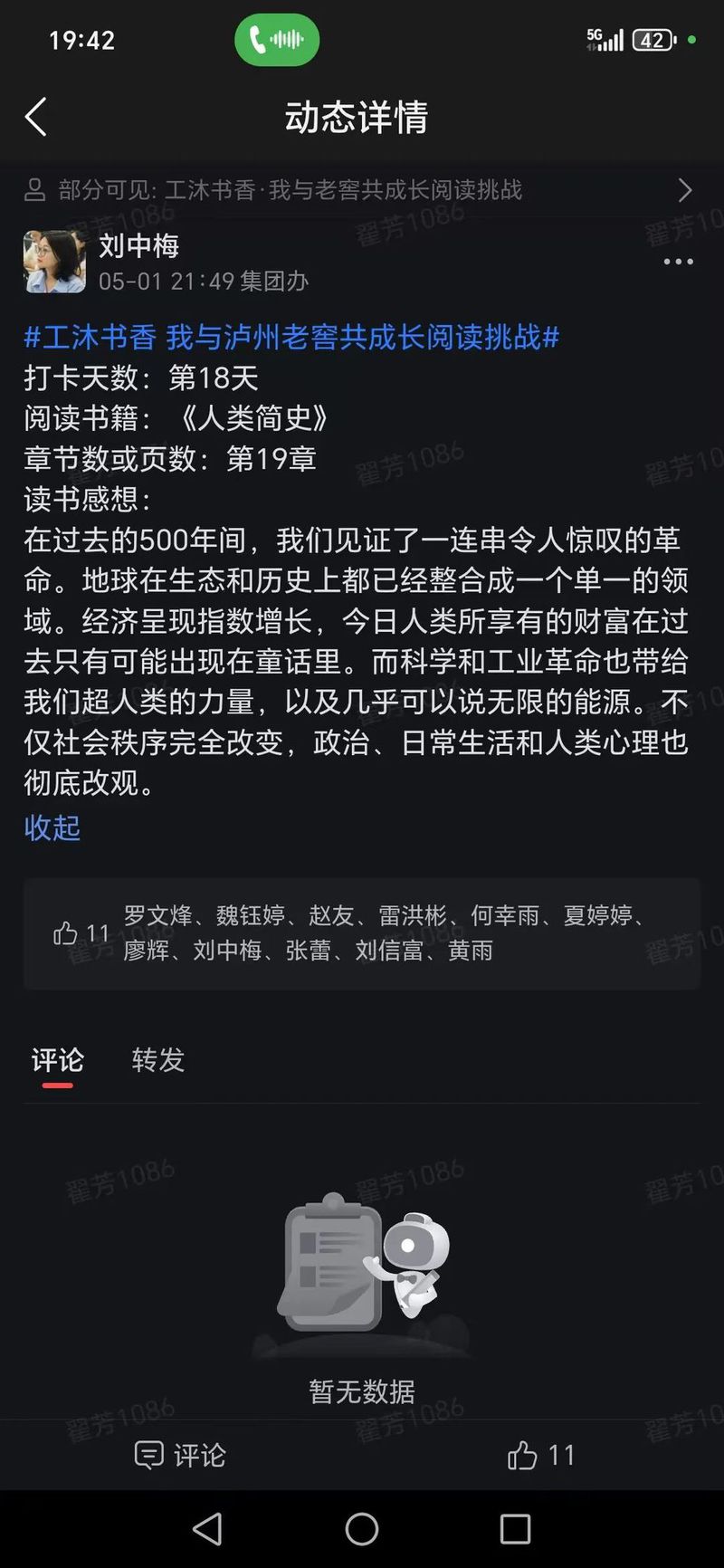Go back from the 动态详情 page
The height and width of the screenshot is (1568, 724).
click(36, 118)
